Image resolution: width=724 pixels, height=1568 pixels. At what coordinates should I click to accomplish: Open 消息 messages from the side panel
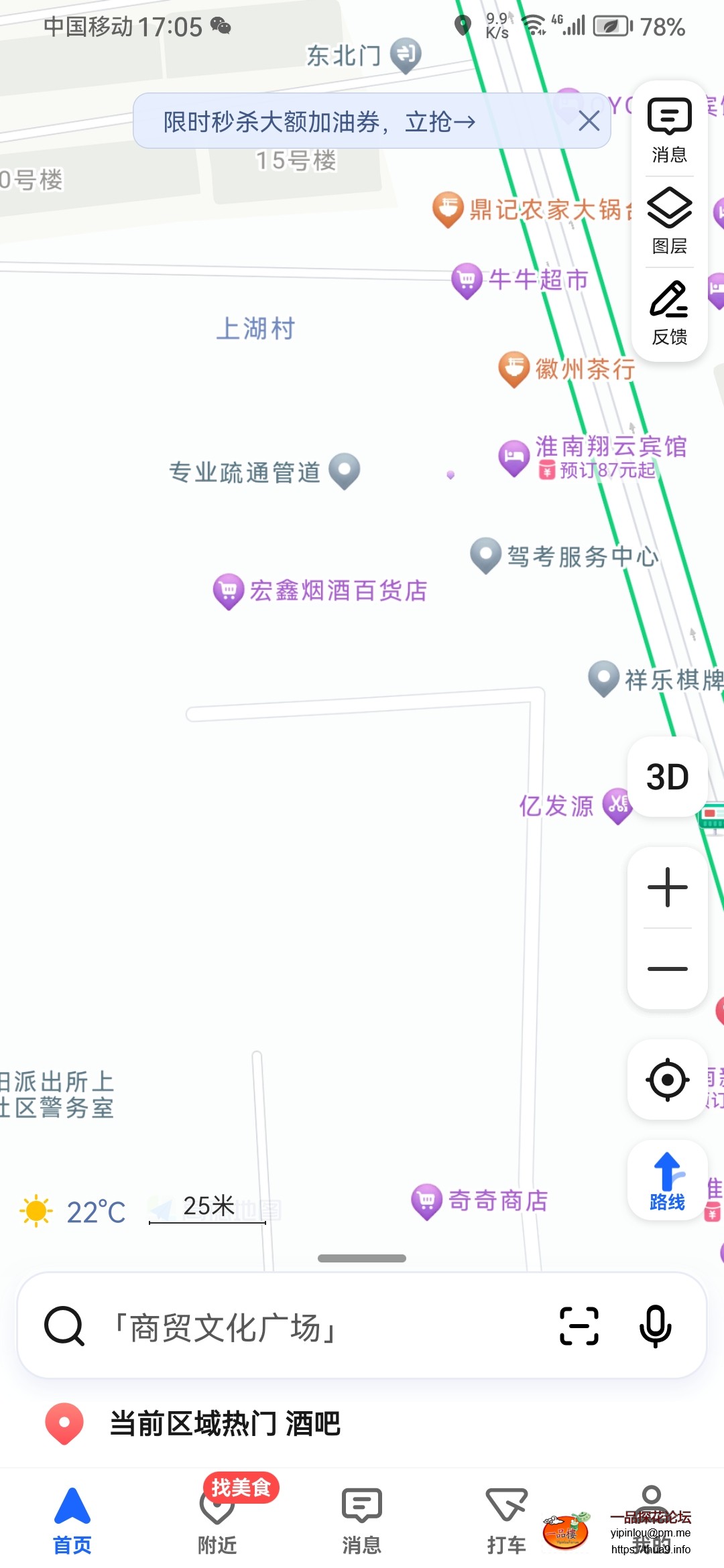(669, 131)
